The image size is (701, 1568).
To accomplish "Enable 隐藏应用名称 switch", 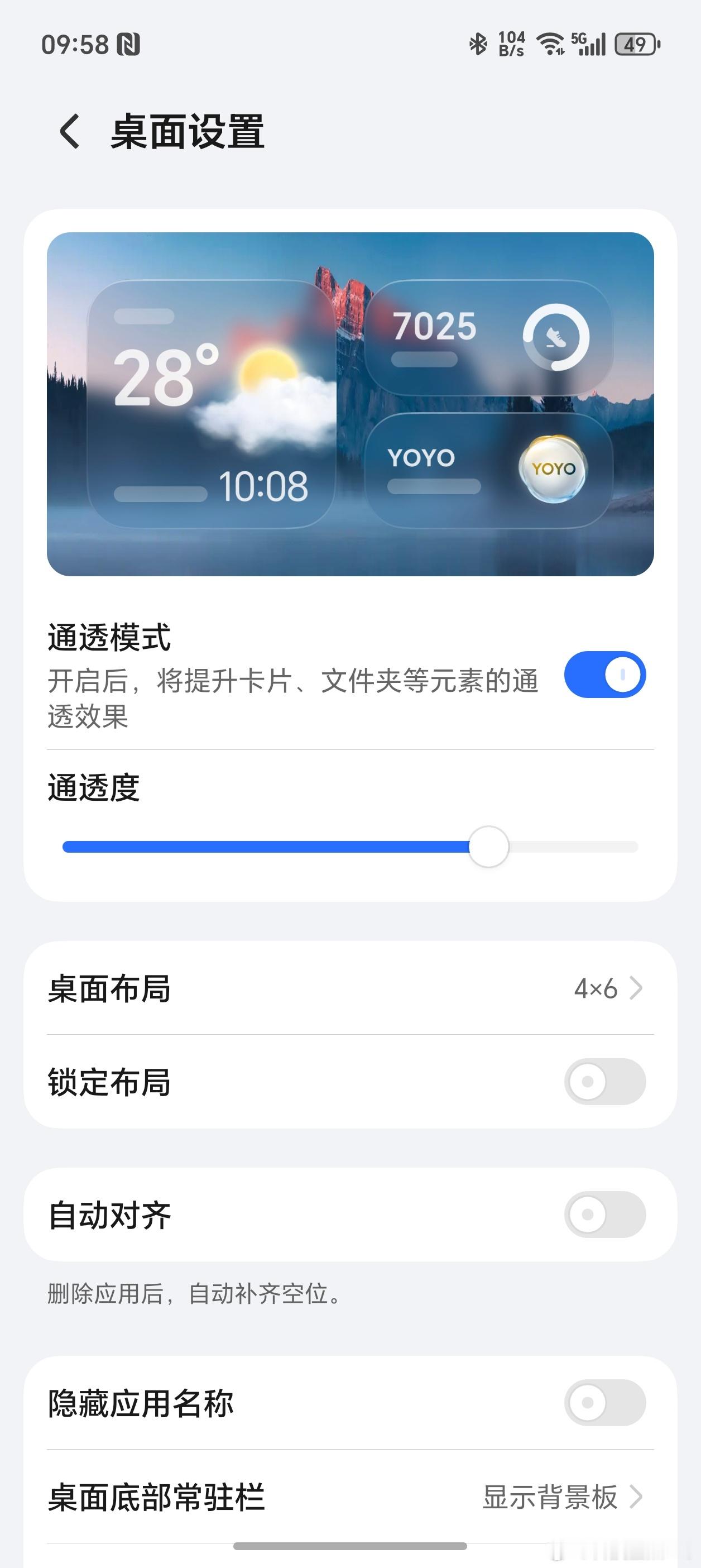I will coord(604,1403).
